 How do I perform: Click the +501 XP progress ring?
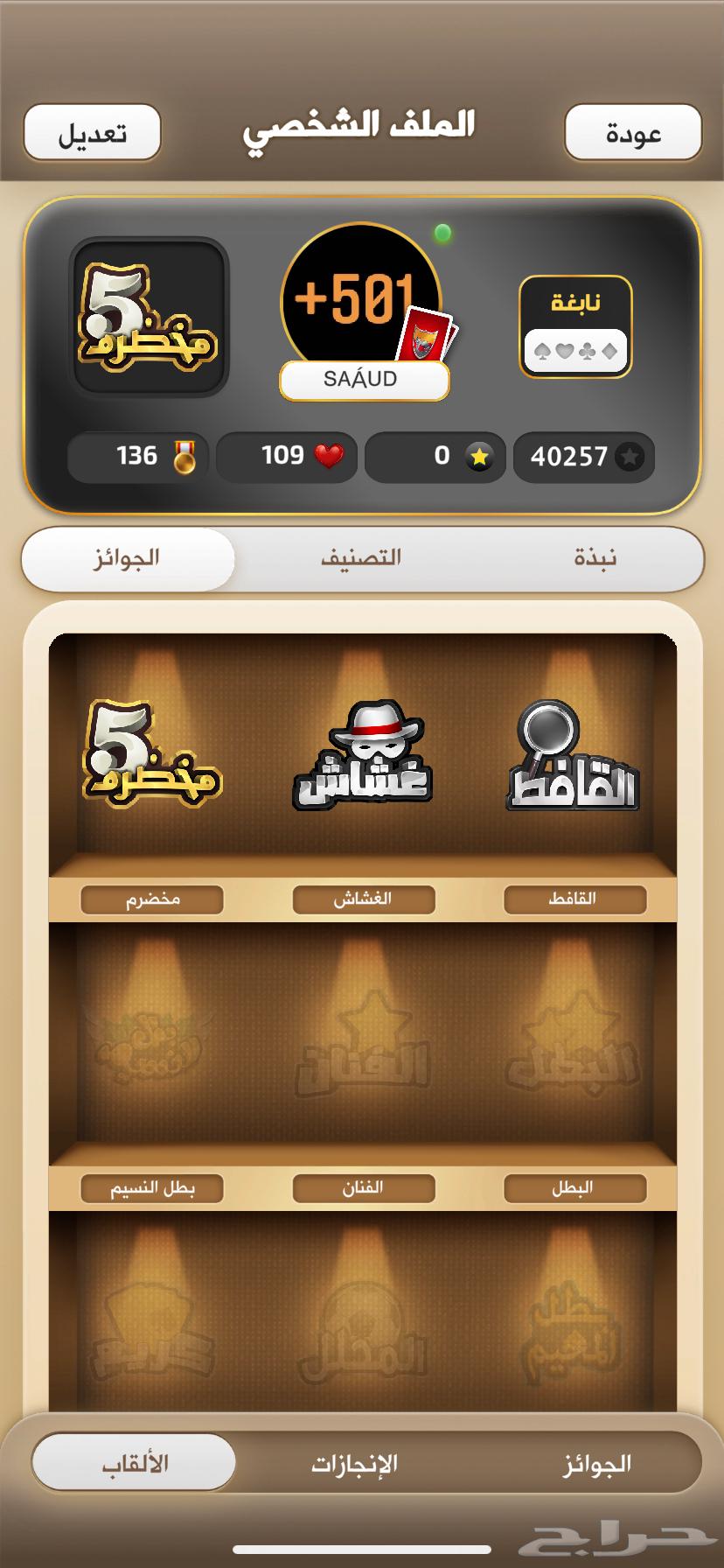click(x=364, y=301)
